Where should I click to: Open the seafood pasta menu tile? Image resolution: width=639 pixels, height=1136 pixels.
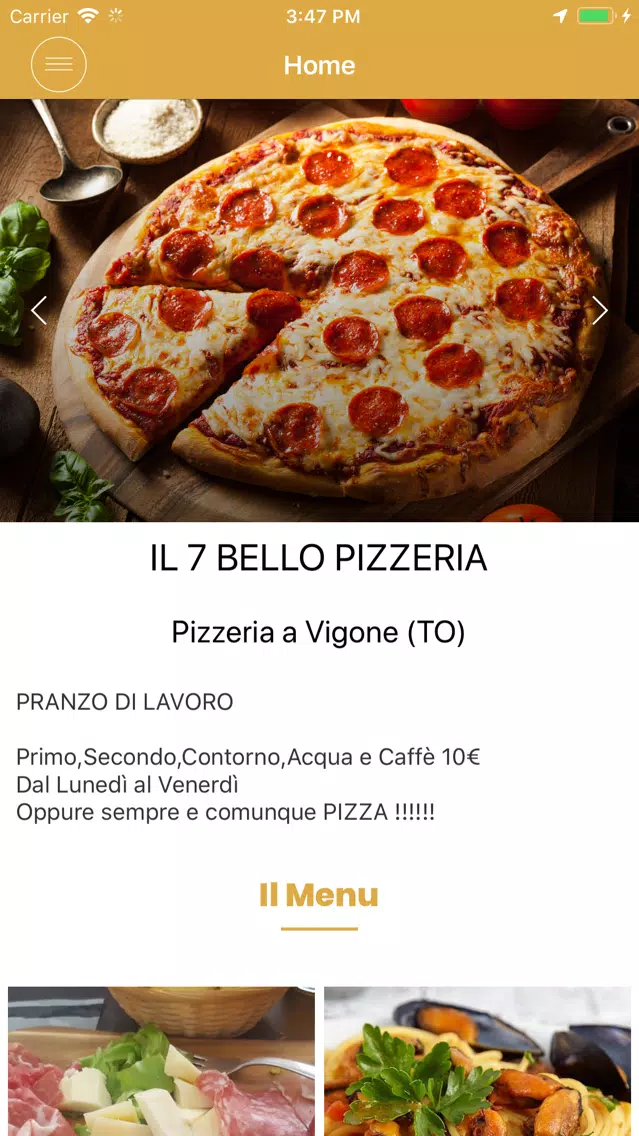(x=477, y=1061)
